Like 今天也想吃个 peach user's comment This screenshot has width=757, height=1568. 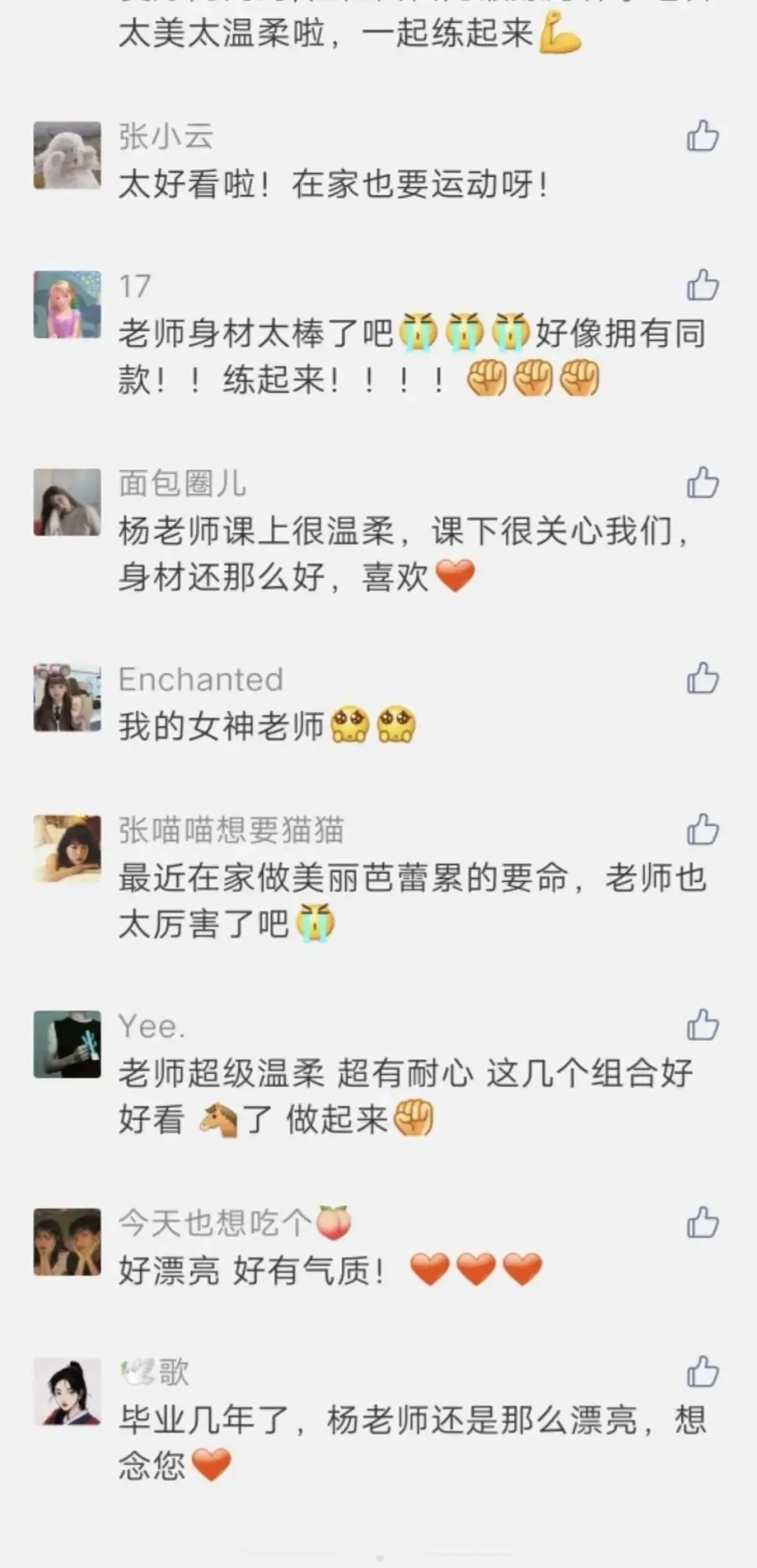pos(702,1222)
